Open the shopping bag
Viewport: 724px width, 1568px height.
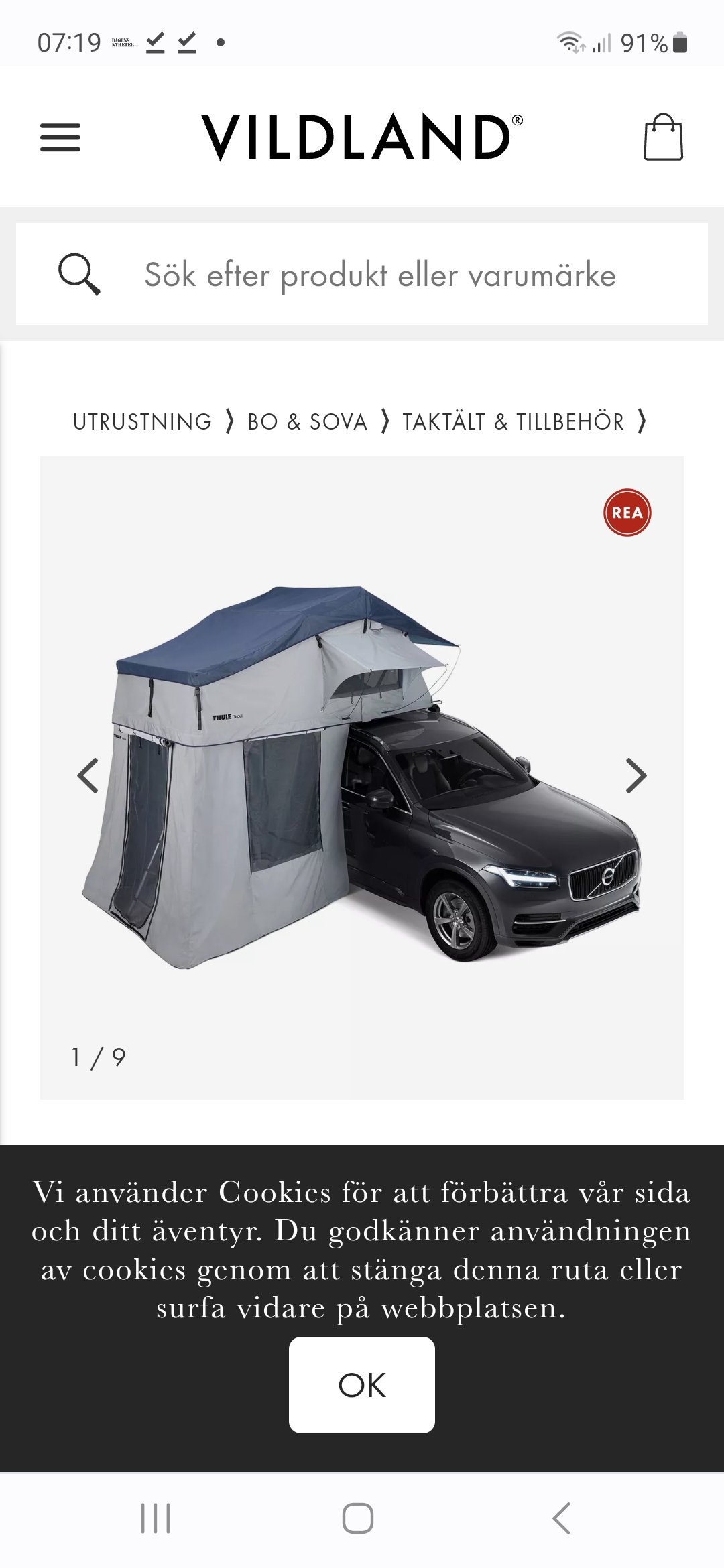tap(663, 137)
